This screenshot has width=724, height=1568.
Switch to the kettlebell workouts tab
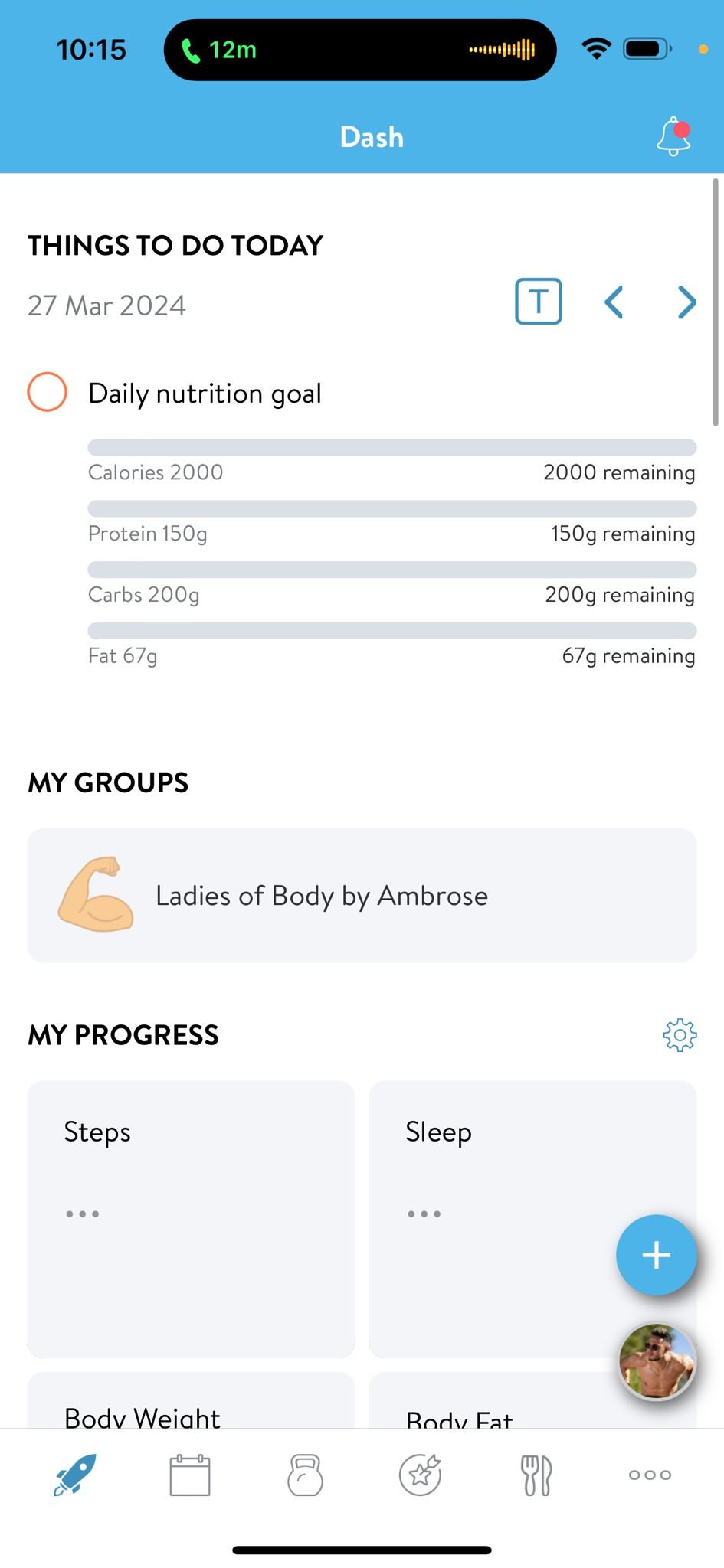[305, 1475]
